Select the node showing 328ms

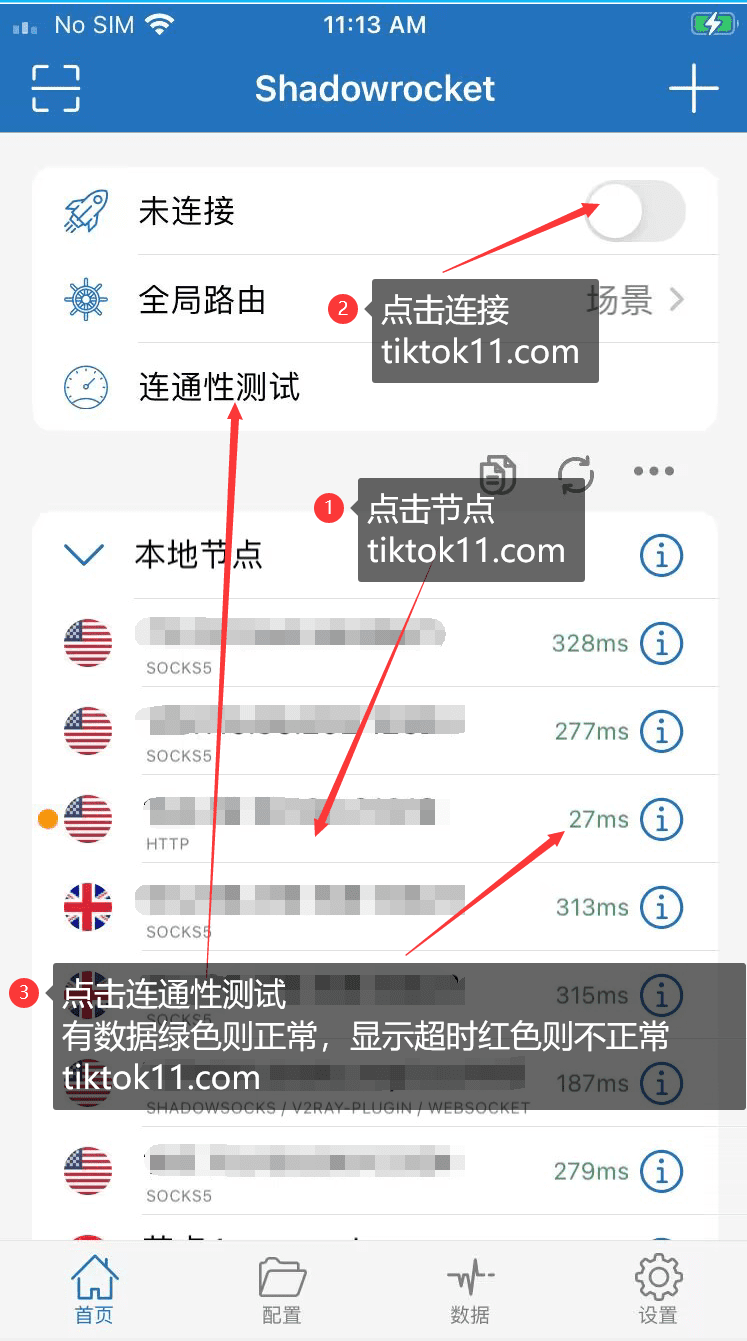(x=375, y=643)
